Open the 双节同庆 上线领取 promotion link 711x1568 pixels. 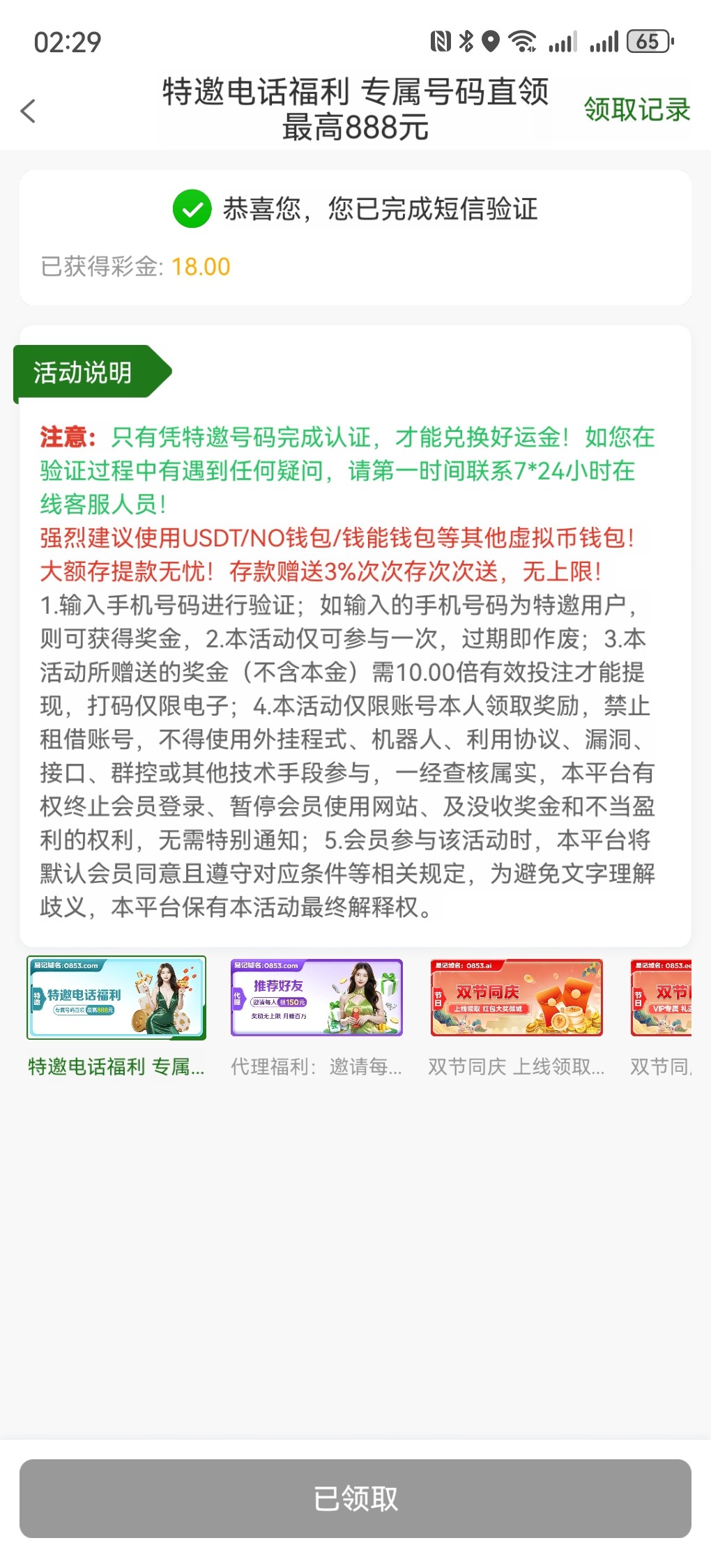coord(515,1066)
